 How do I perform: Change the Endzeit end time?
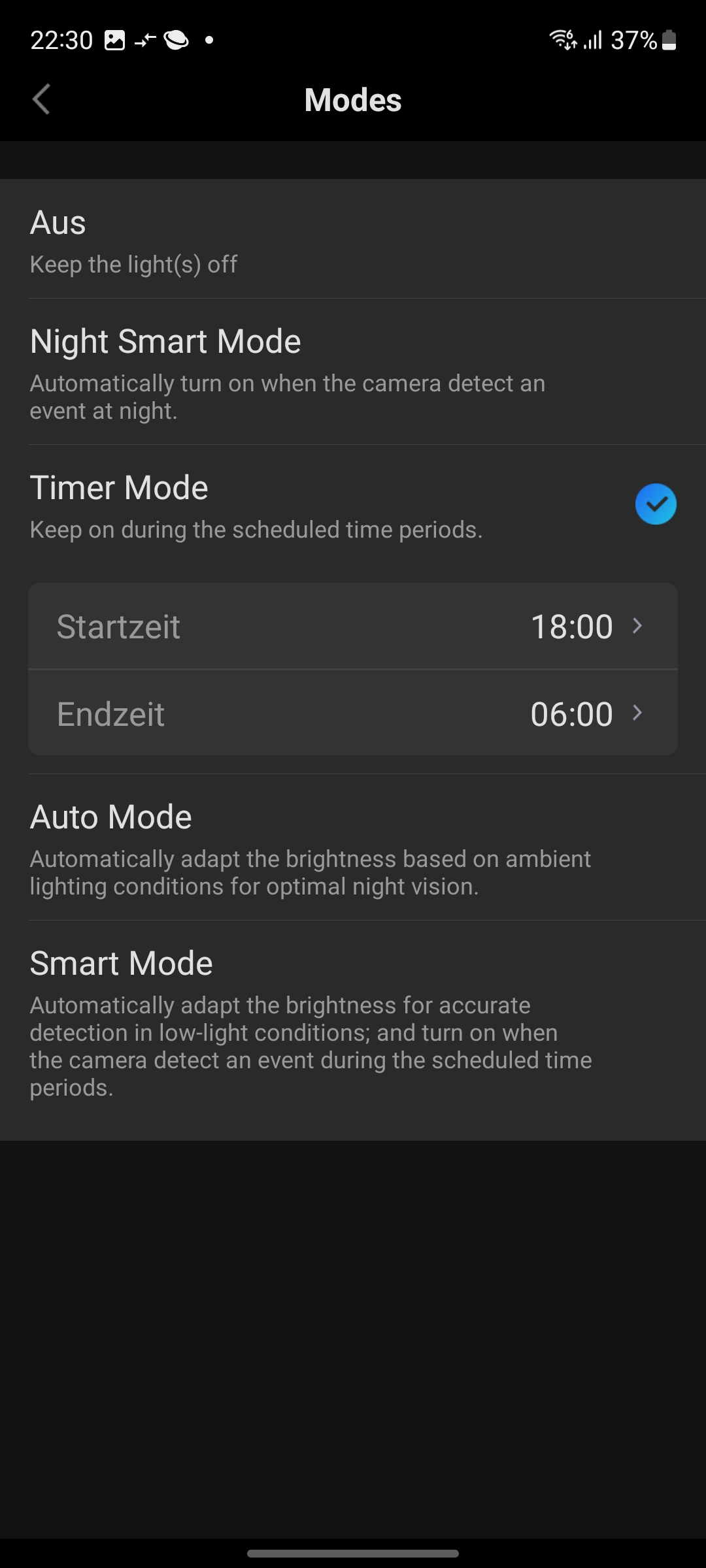click(x=353, y=713)
